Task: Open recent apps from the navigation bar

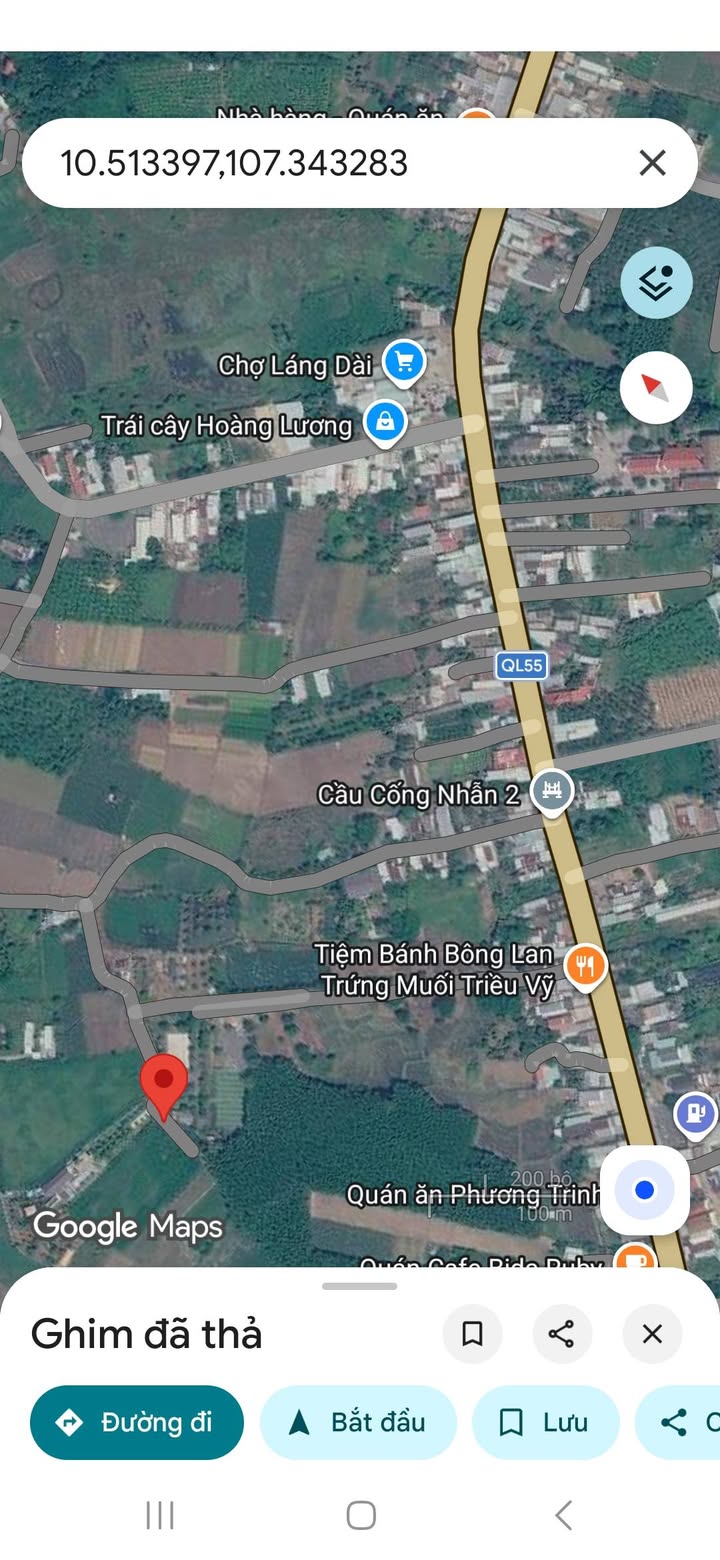Action: coord(160,1515)
